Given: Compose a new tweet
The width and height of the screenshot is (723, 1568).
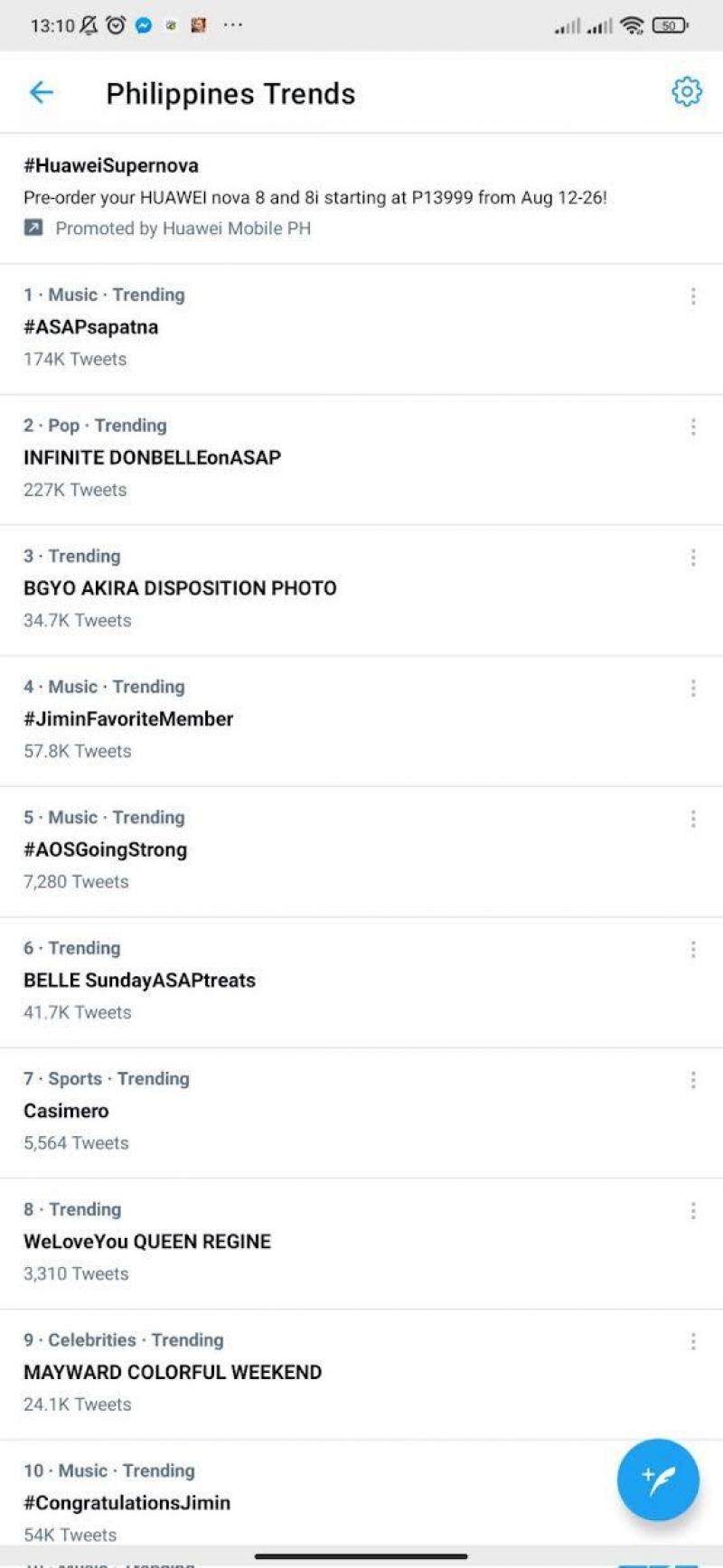Looking at the screenshot, I should 657,1480.
